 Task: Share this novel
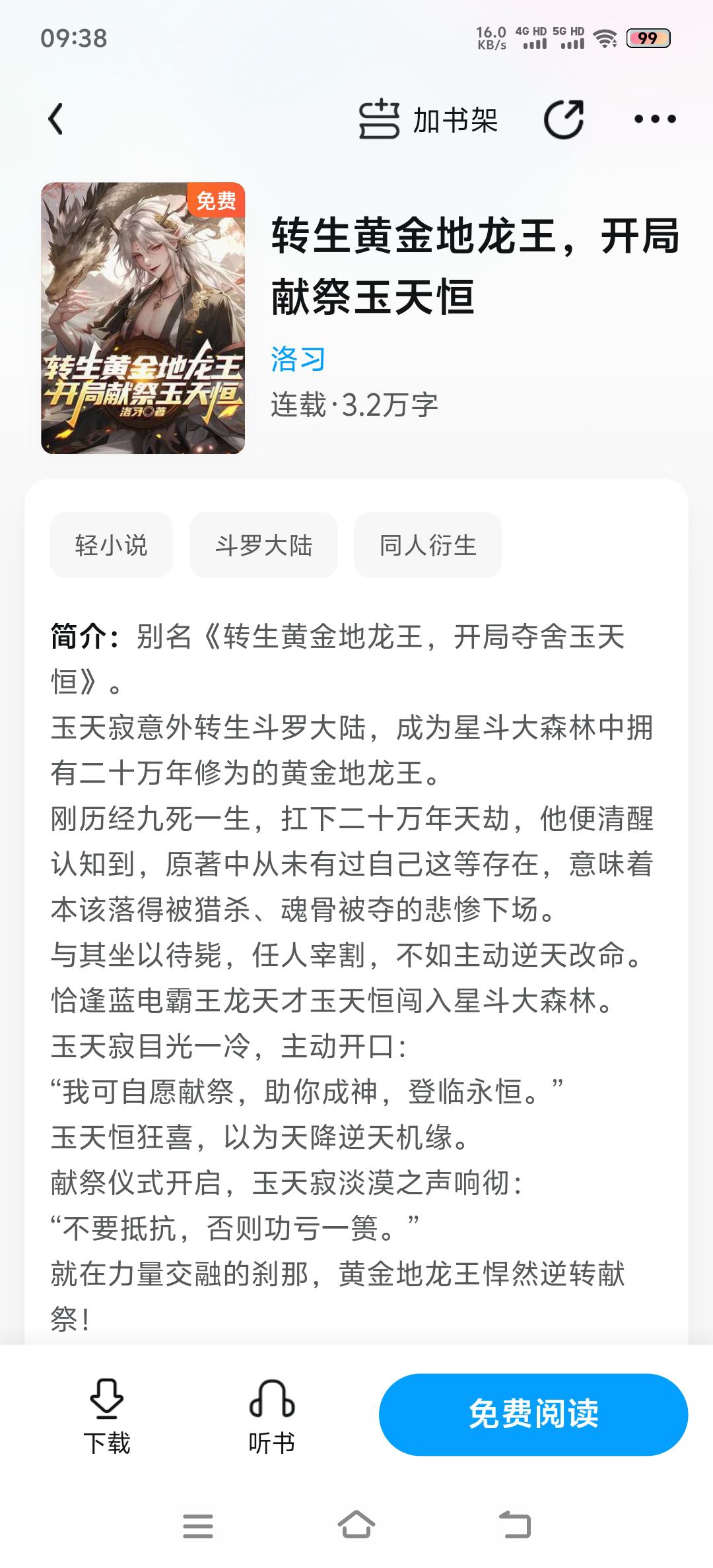(x=563, y=119)
